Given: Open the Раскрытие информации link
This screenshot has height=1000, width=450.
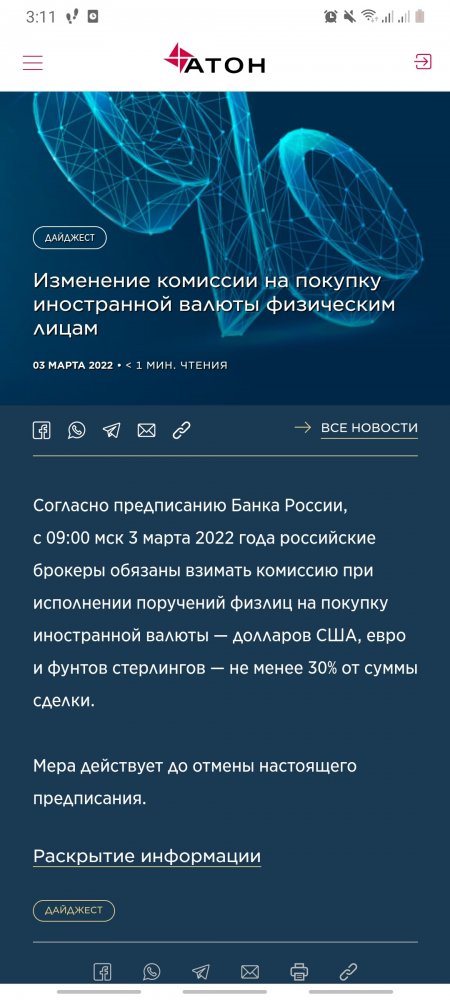Looking at the screenshot, I should coord(147,856).
